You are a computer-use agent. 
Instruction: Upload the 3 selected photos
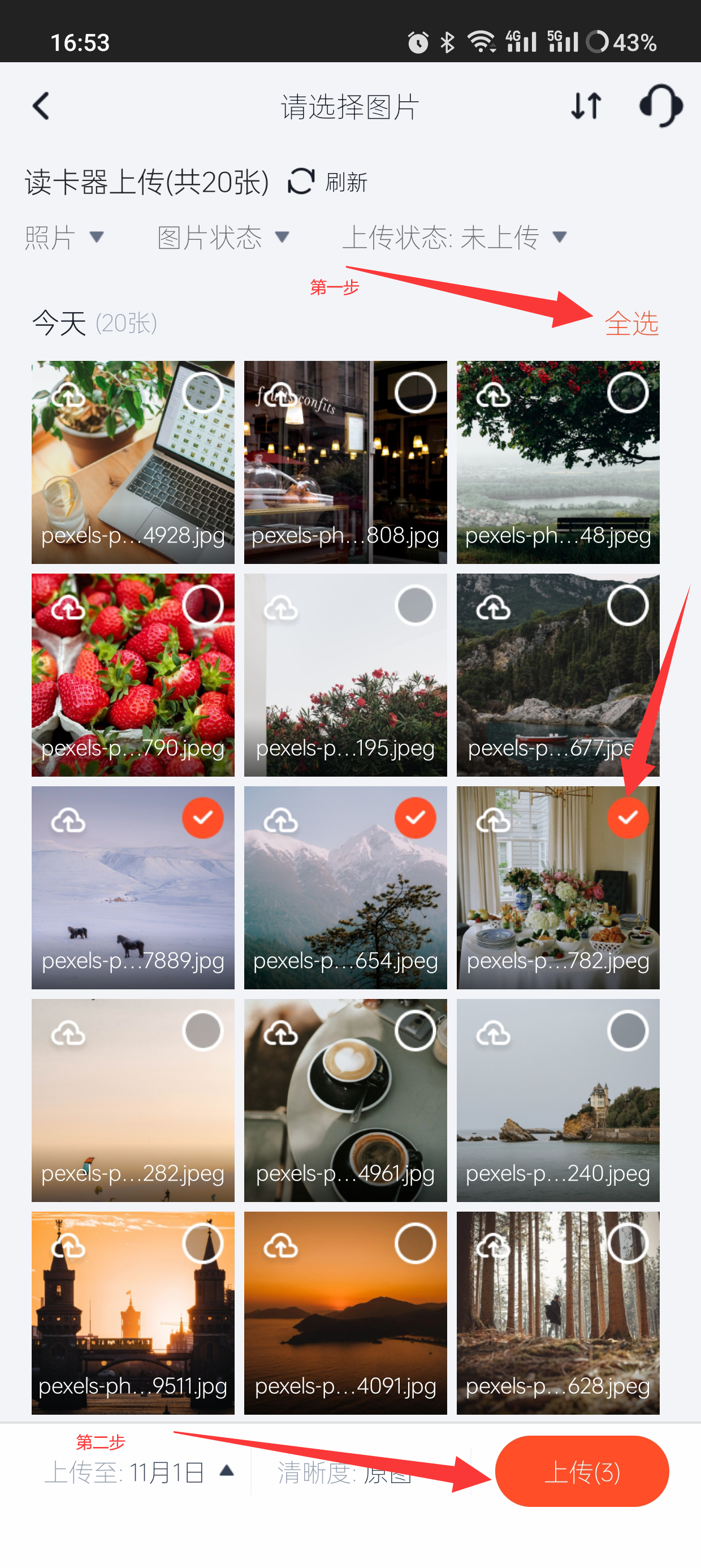582,1471
